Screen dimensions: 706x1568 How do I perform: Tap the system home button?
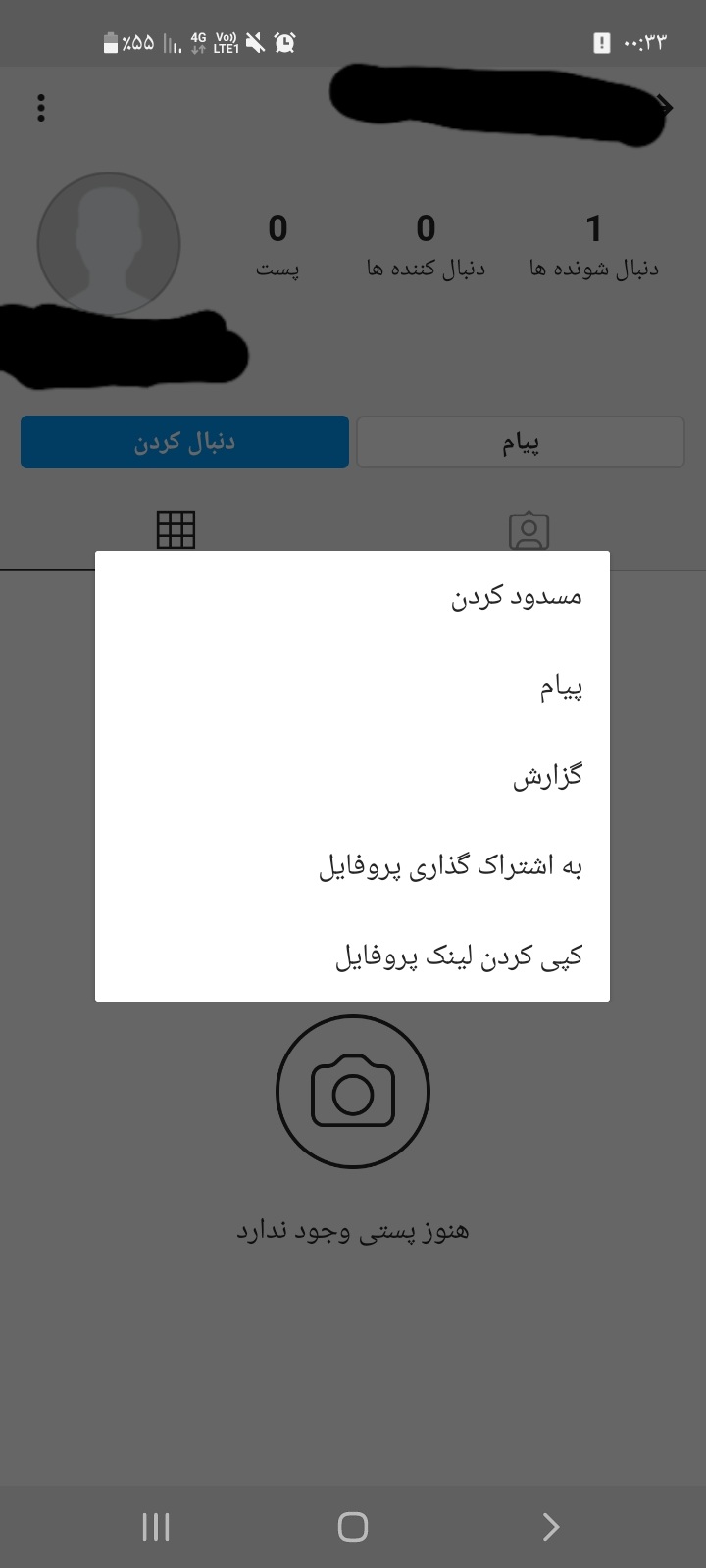point(353,1526)
